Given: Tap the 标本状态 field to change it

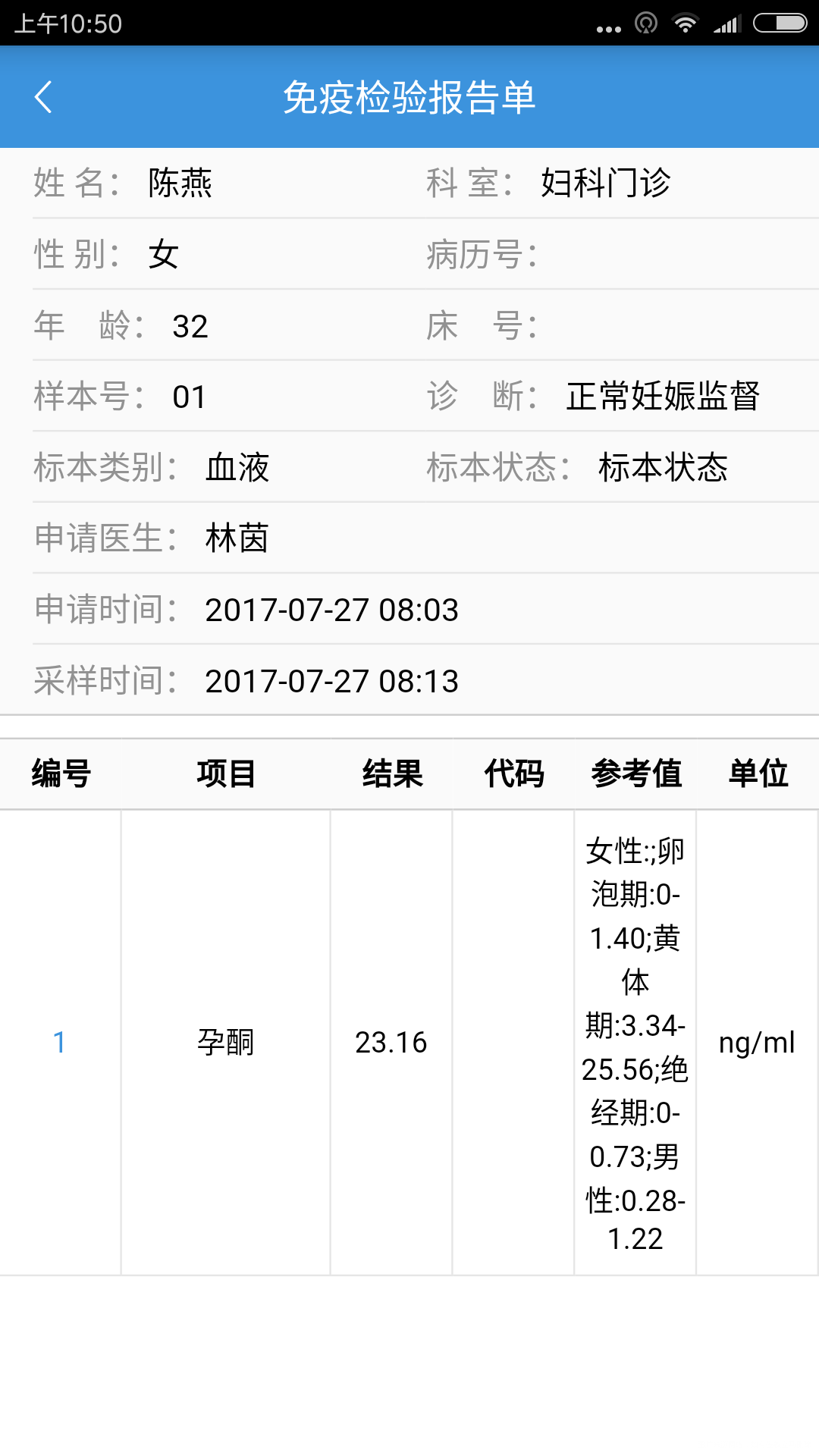Looking at the screenshot, I should coord(665,469).
